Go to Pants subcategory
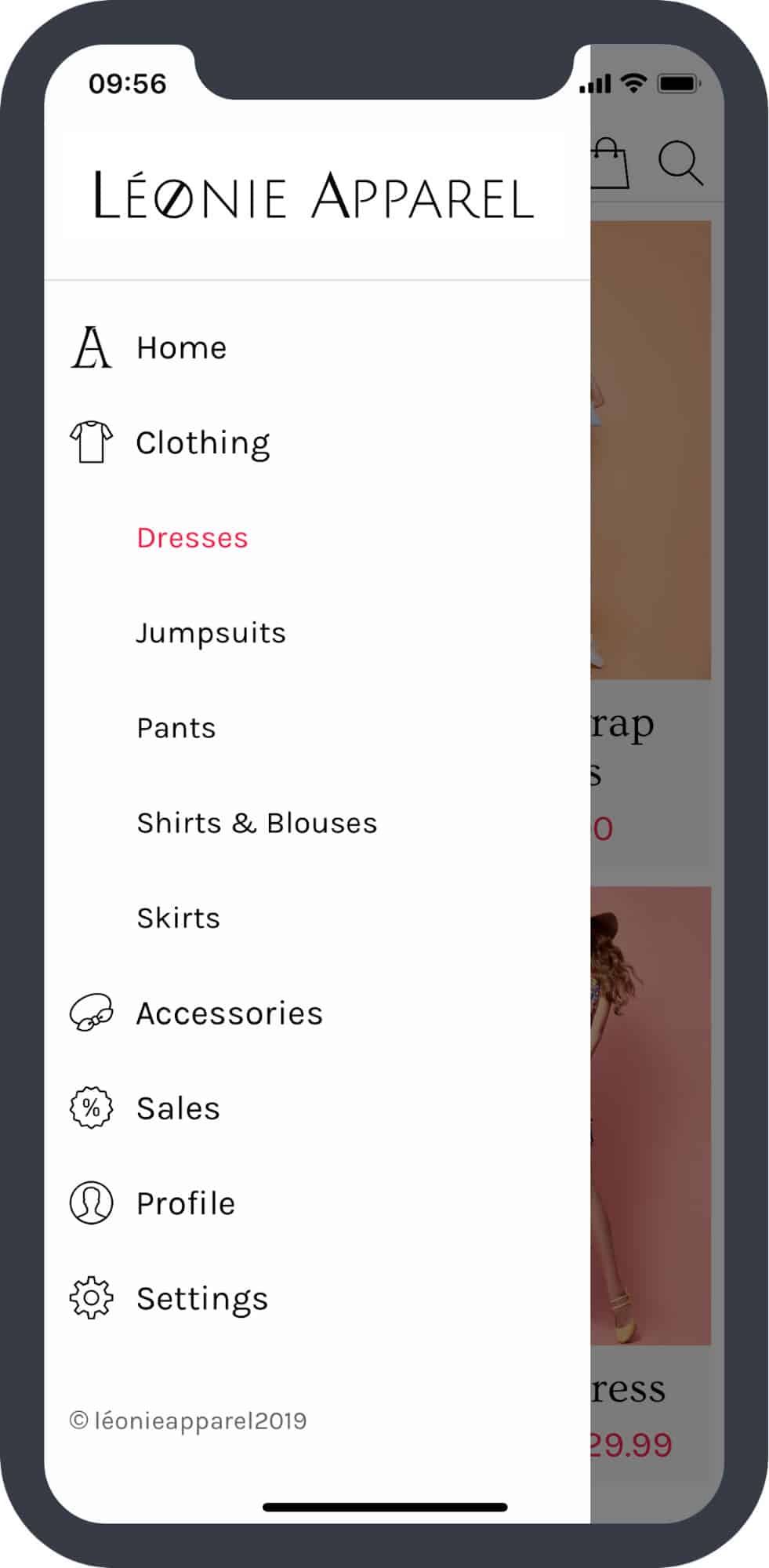 click(x=176, y=728)
